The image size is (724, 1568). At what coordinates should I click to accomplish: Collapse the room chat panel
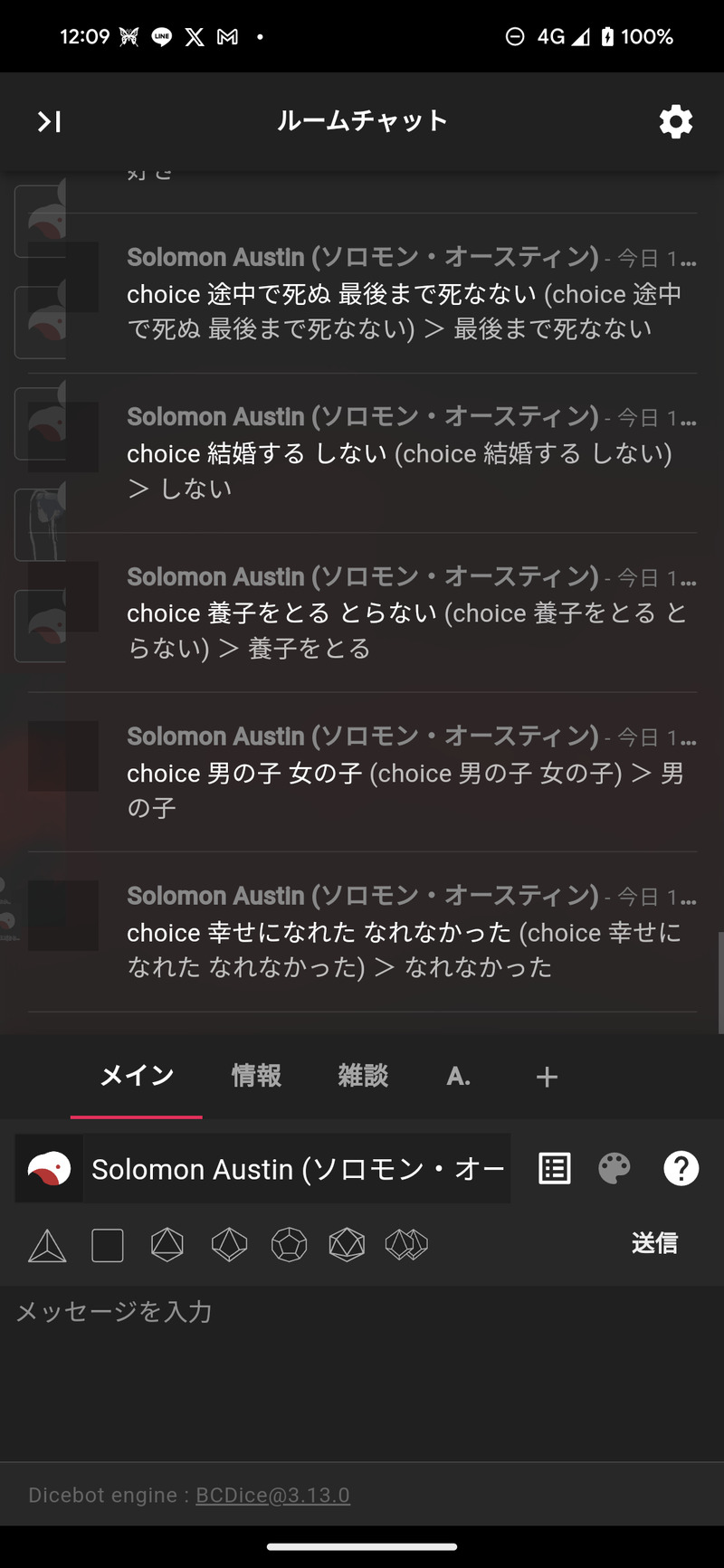tap(49, 121)
